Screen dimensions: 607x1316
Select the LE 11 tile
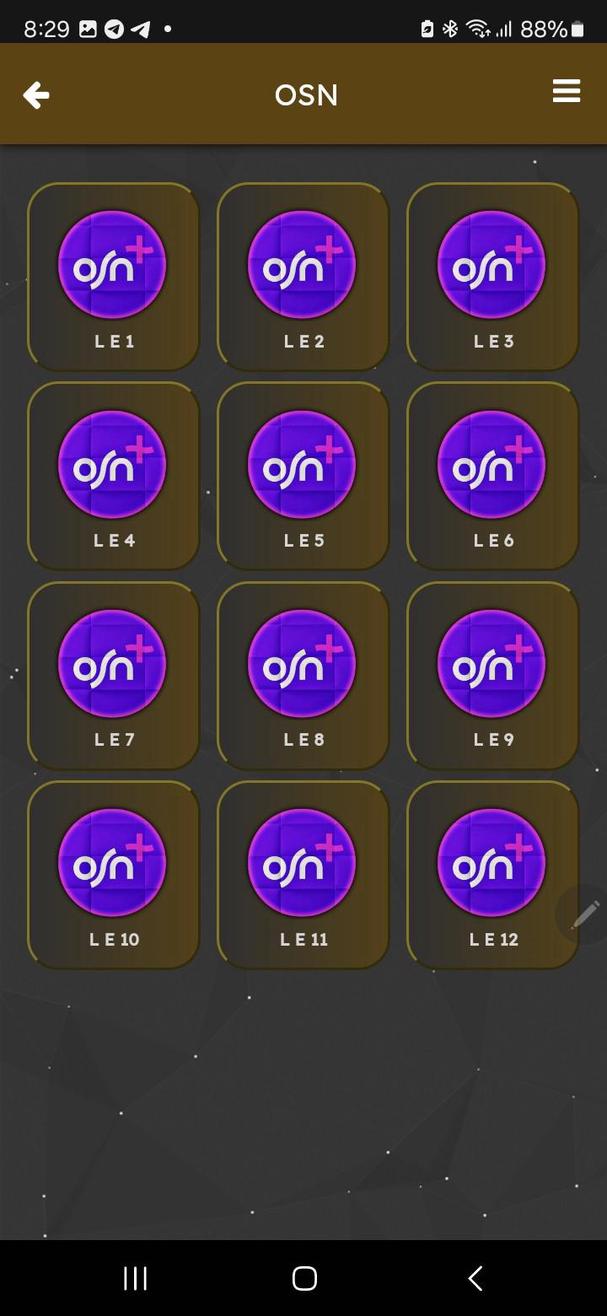[303, 875]
